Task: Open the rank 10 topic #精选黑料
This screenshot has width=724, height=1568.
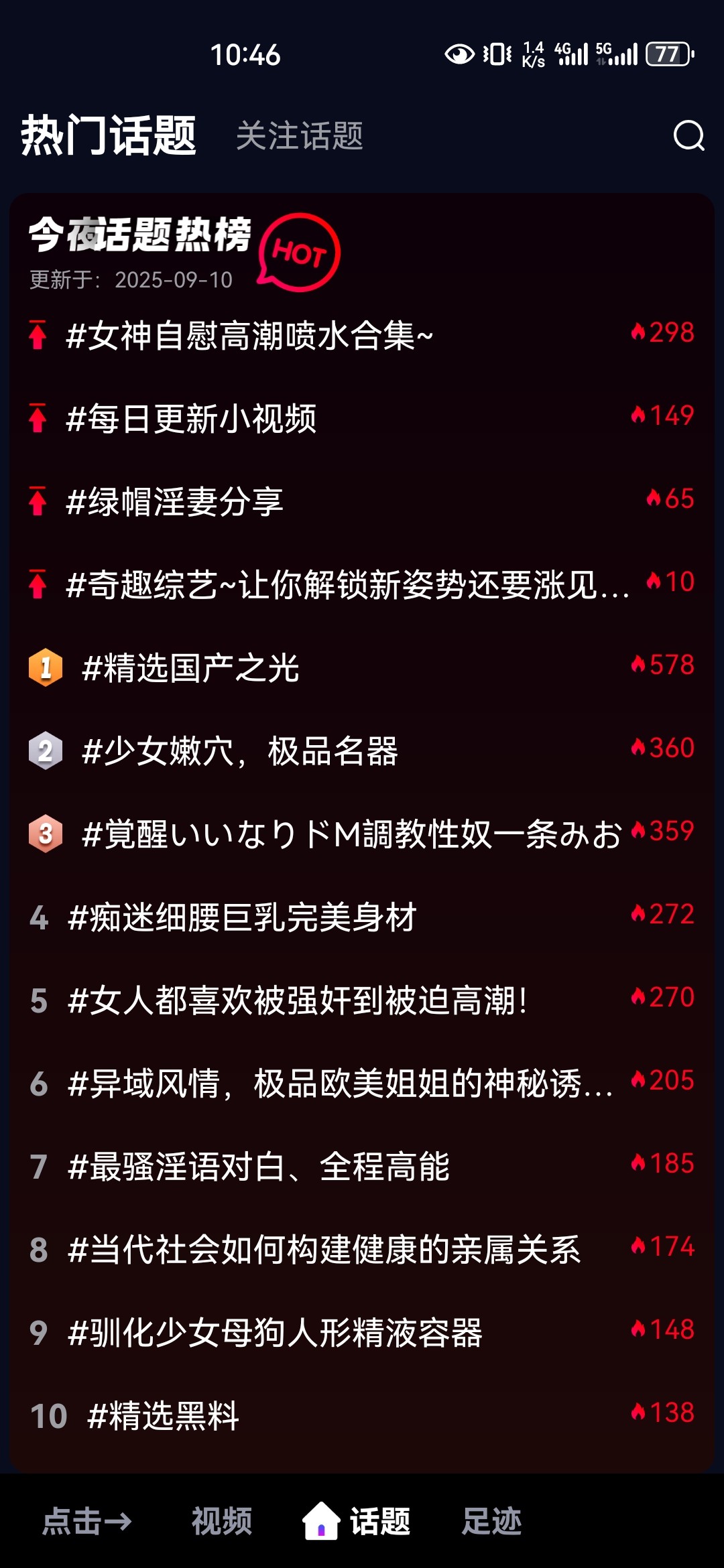Action: 362,1415
